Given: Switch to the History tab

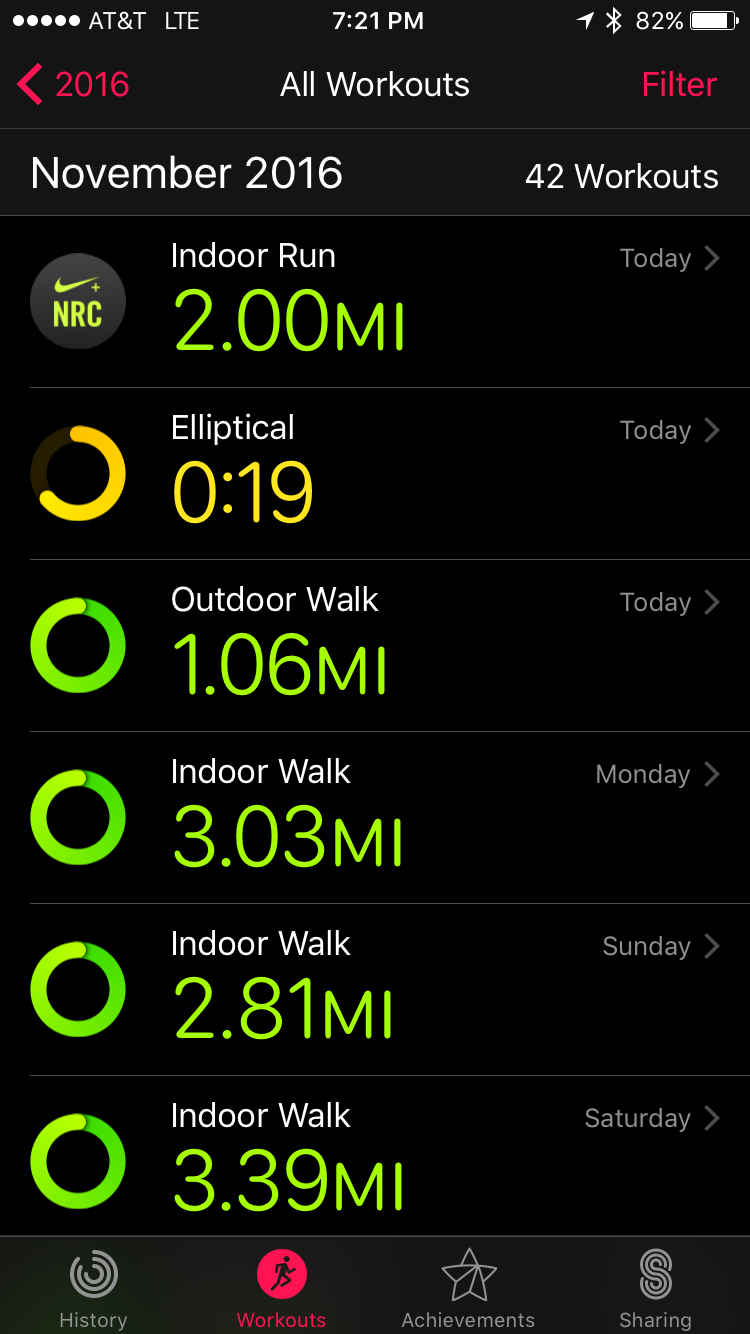Looking at the screenshot, I should coord(93,1287).
